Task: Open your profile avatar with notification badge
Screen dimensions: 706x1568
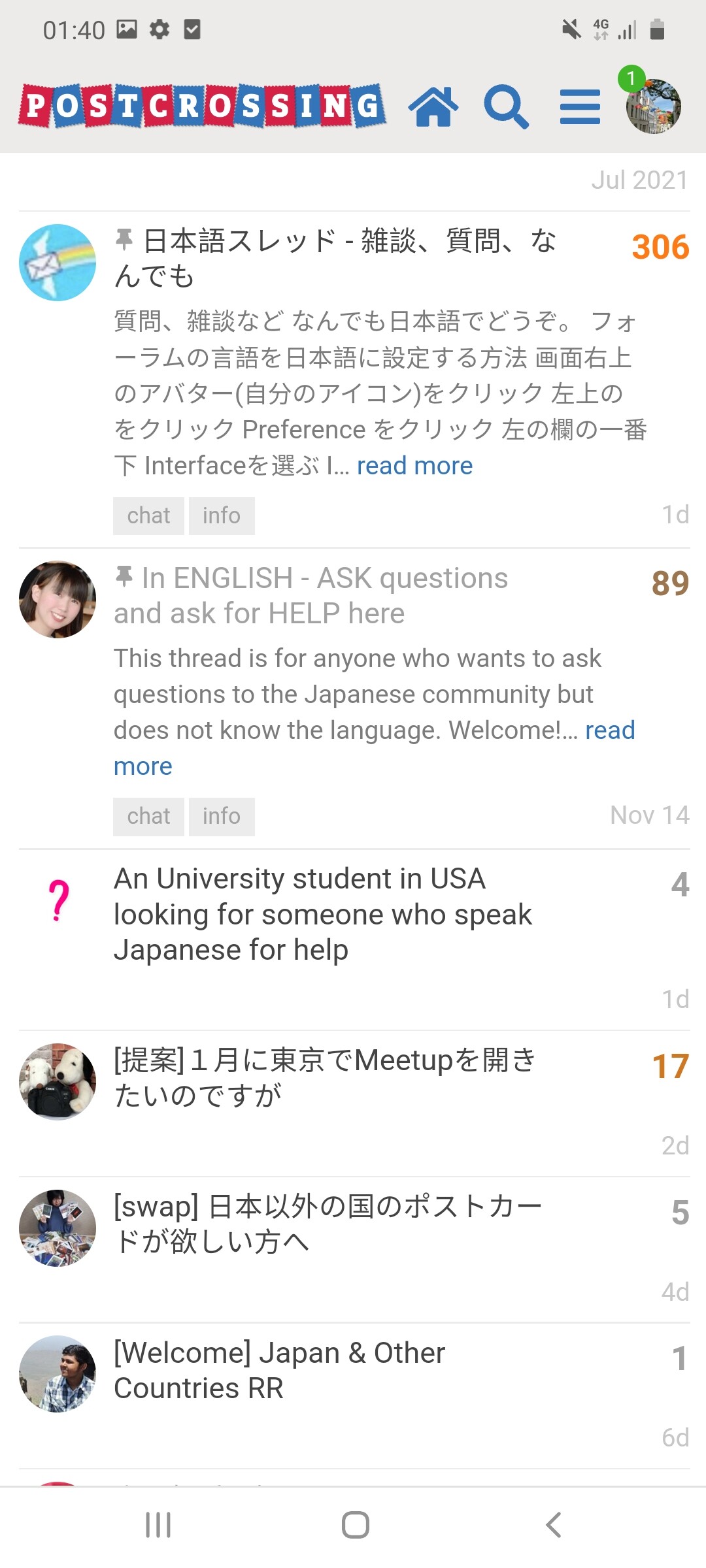Action: pos(652,106)
